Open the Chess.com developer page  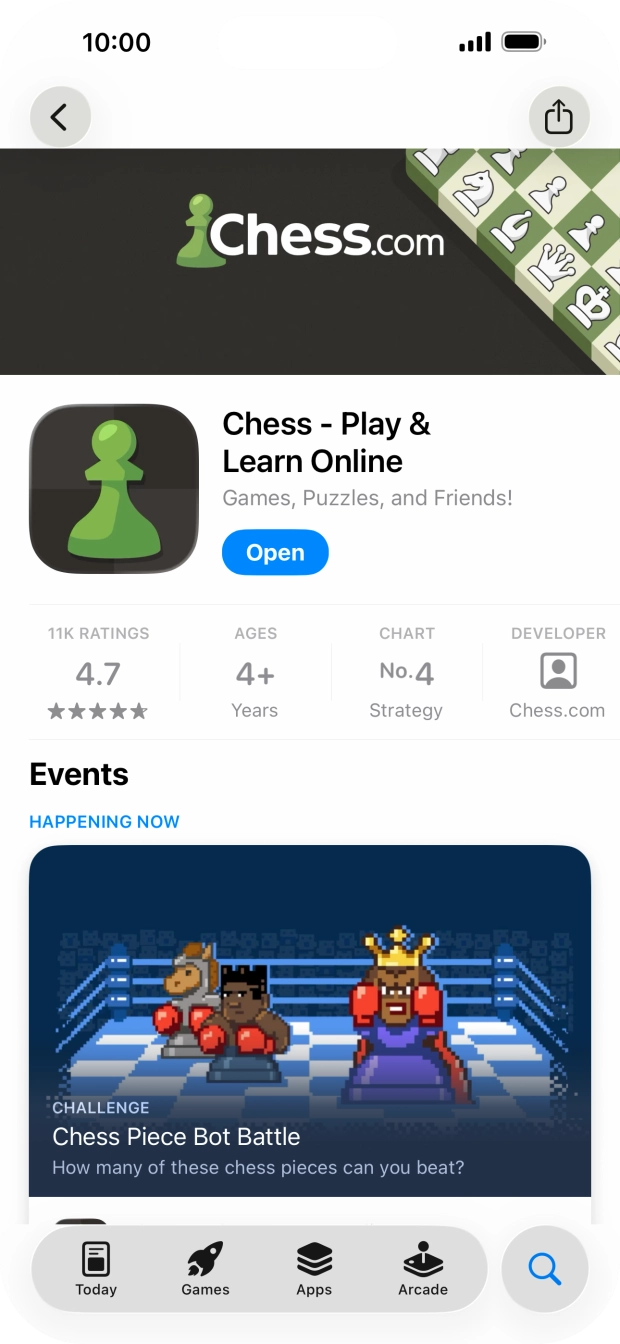[557, 672]
